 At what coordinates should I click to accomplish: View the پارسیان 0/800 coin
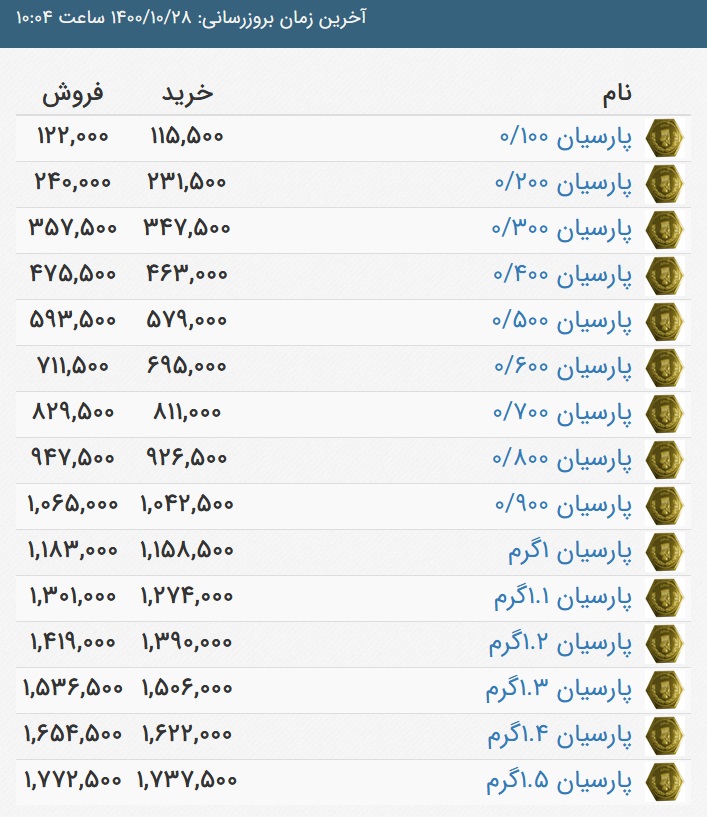(565, 460)
